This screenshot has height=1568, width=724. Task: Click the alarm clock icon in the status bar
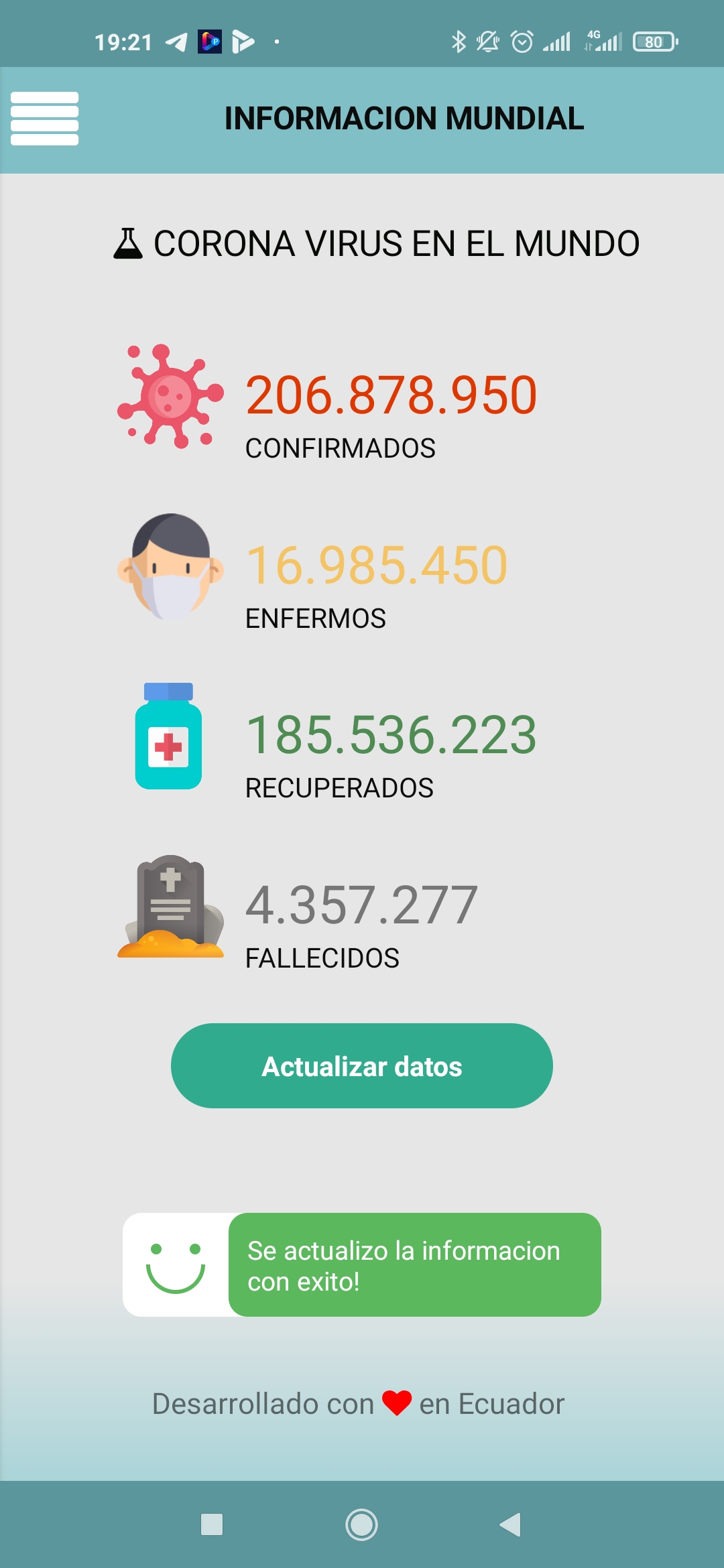pos(522,42)
